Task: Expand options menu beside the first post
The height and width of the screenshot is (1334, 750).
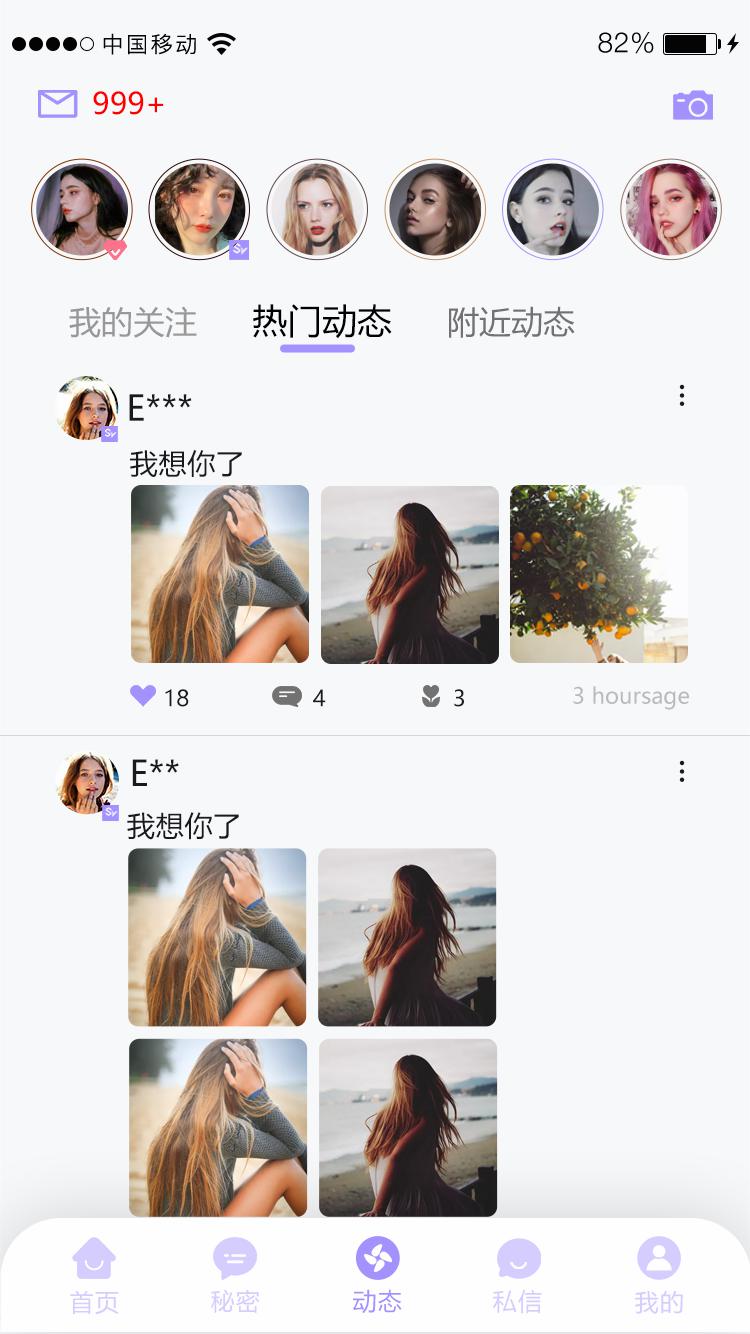Action: click(681, 395)
